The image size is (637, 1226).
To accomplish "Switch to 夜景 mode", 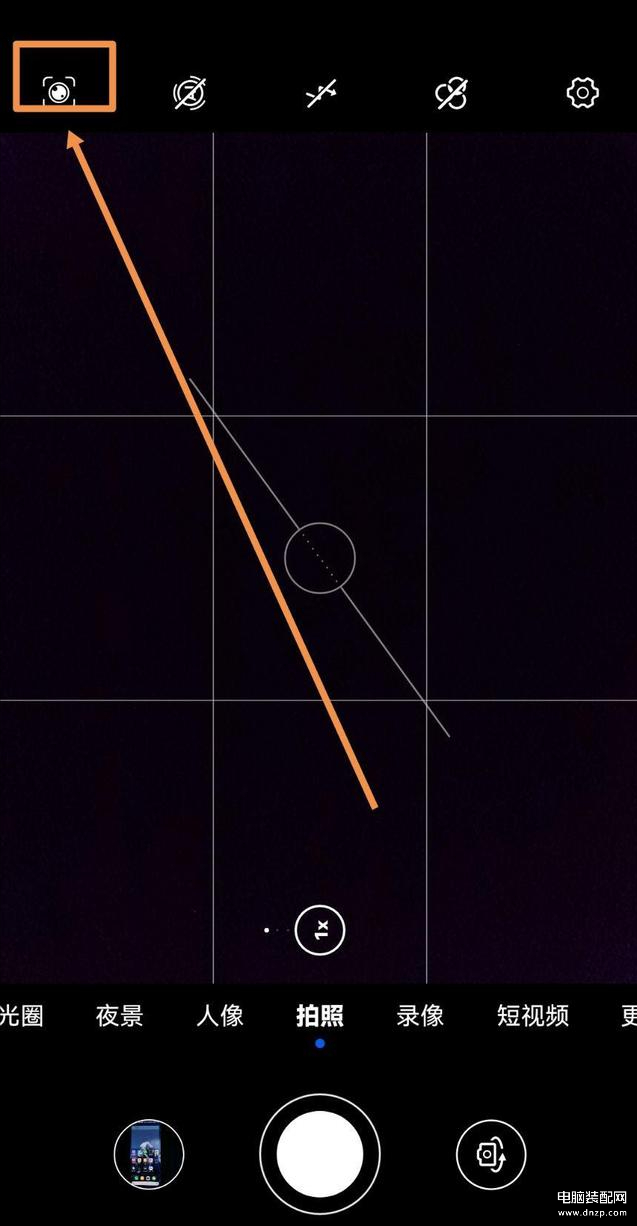I will pos(119,1016).
